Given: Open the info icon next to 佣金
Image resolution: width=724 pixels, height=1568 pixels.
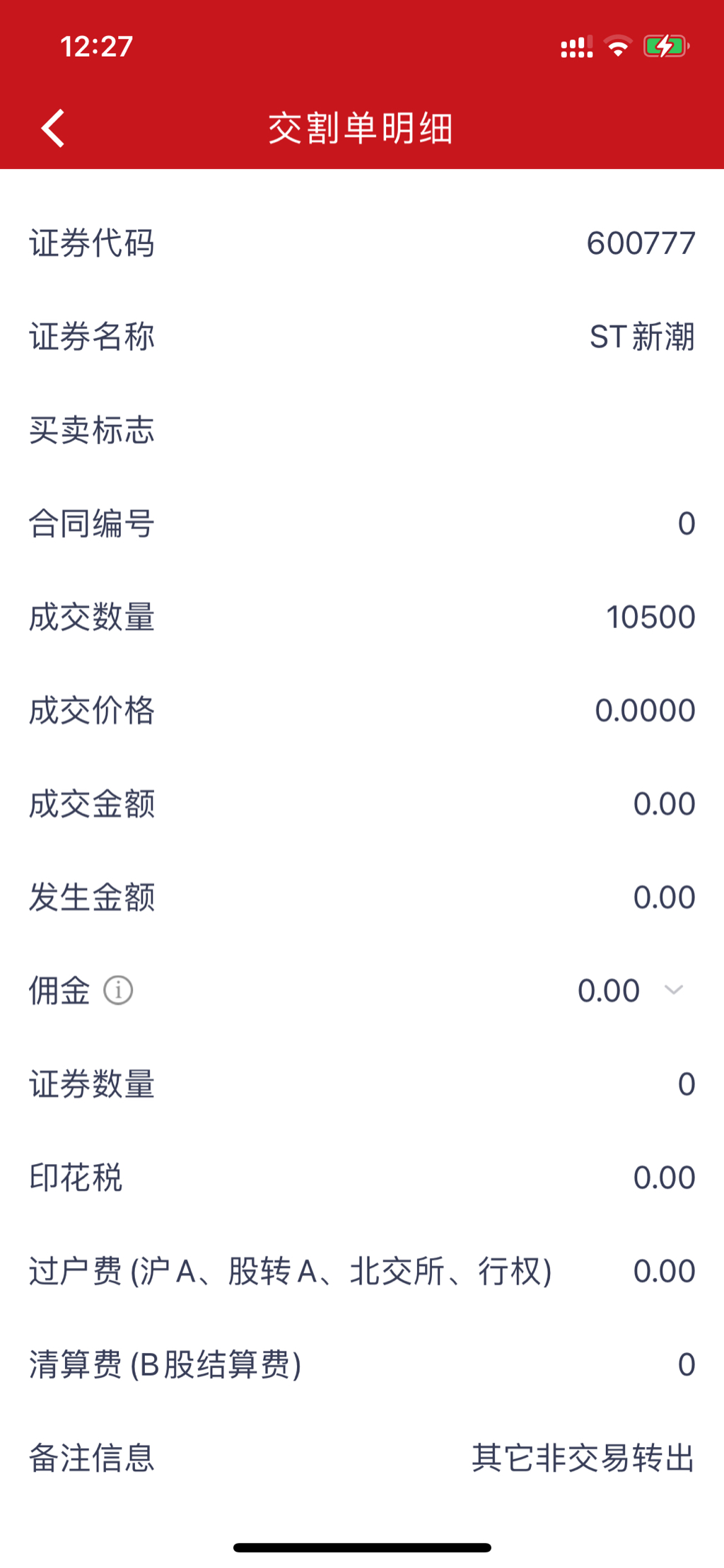Looking at the screenshot, I should click(118, 990).
